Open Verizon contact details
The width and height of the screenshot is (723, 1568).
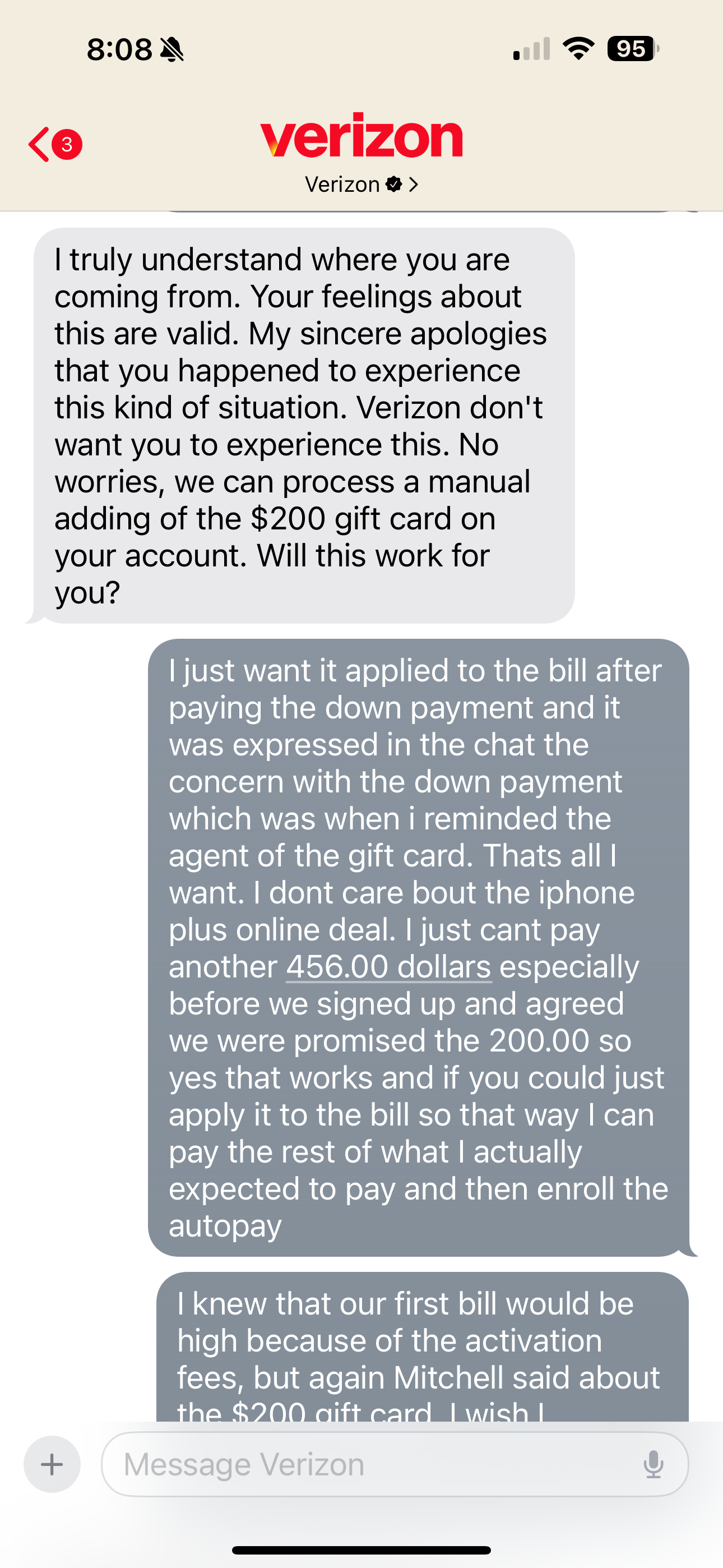[x=361, y=184]
